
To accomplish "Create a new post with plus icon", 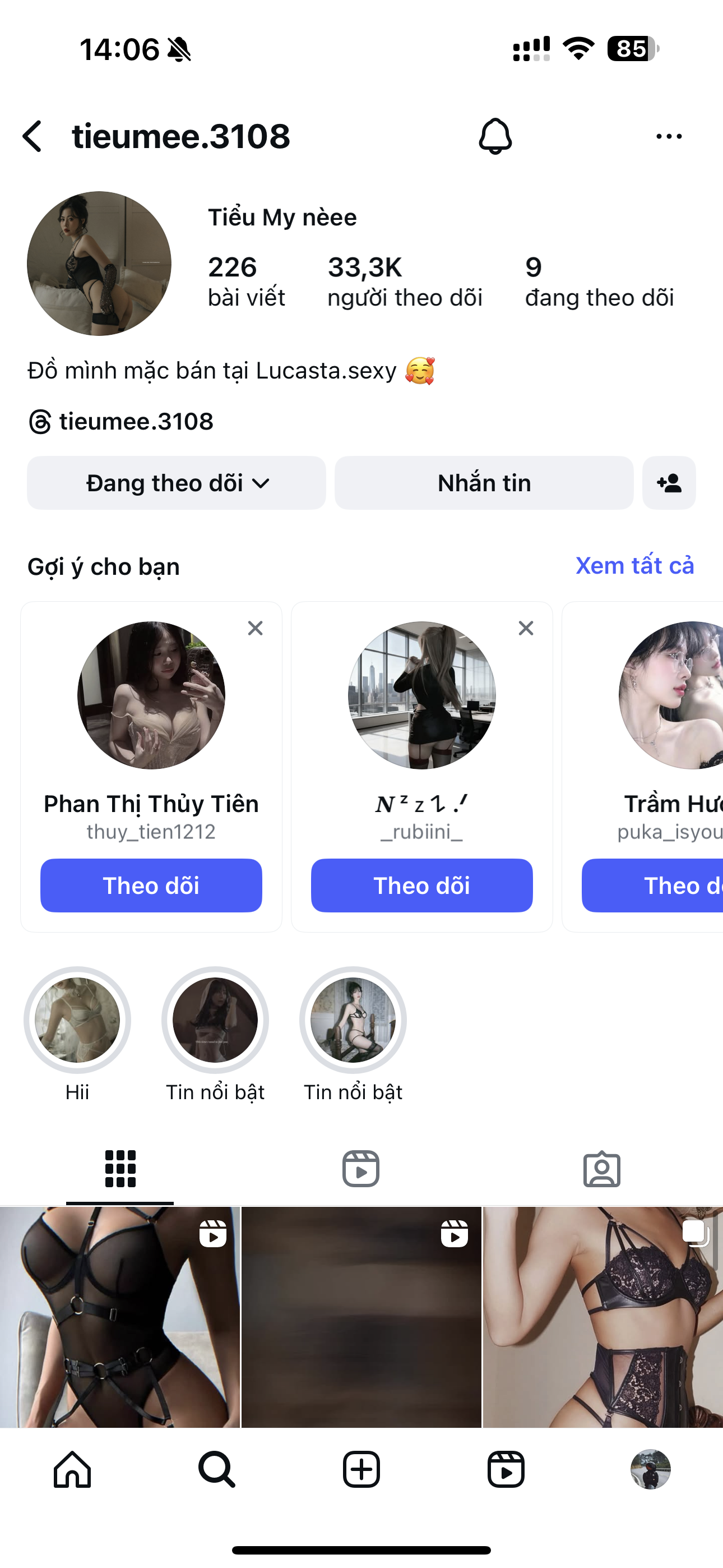I will [361, 1469].
